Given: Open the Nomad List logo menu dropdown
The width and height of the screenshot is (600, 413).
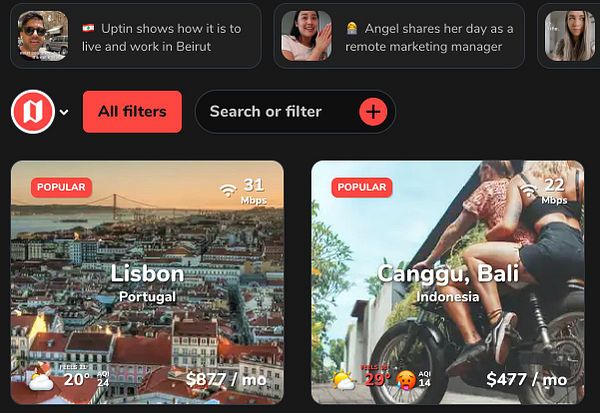Looking at the screenshot, I should point(41,112).
